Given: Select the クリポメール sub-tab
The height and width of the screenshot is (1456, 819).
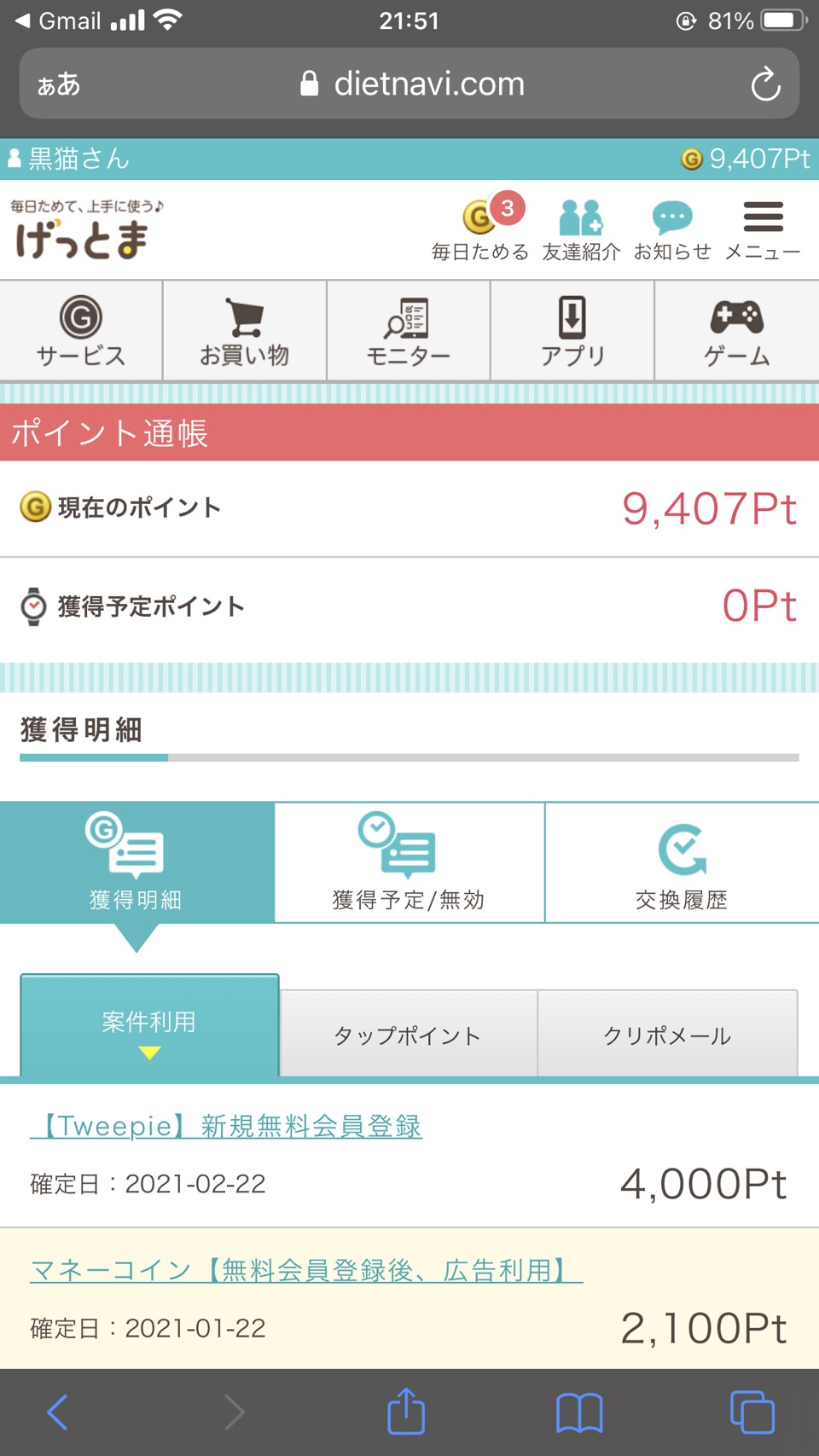Looking at the screenshot, I should click(668, 1034).
